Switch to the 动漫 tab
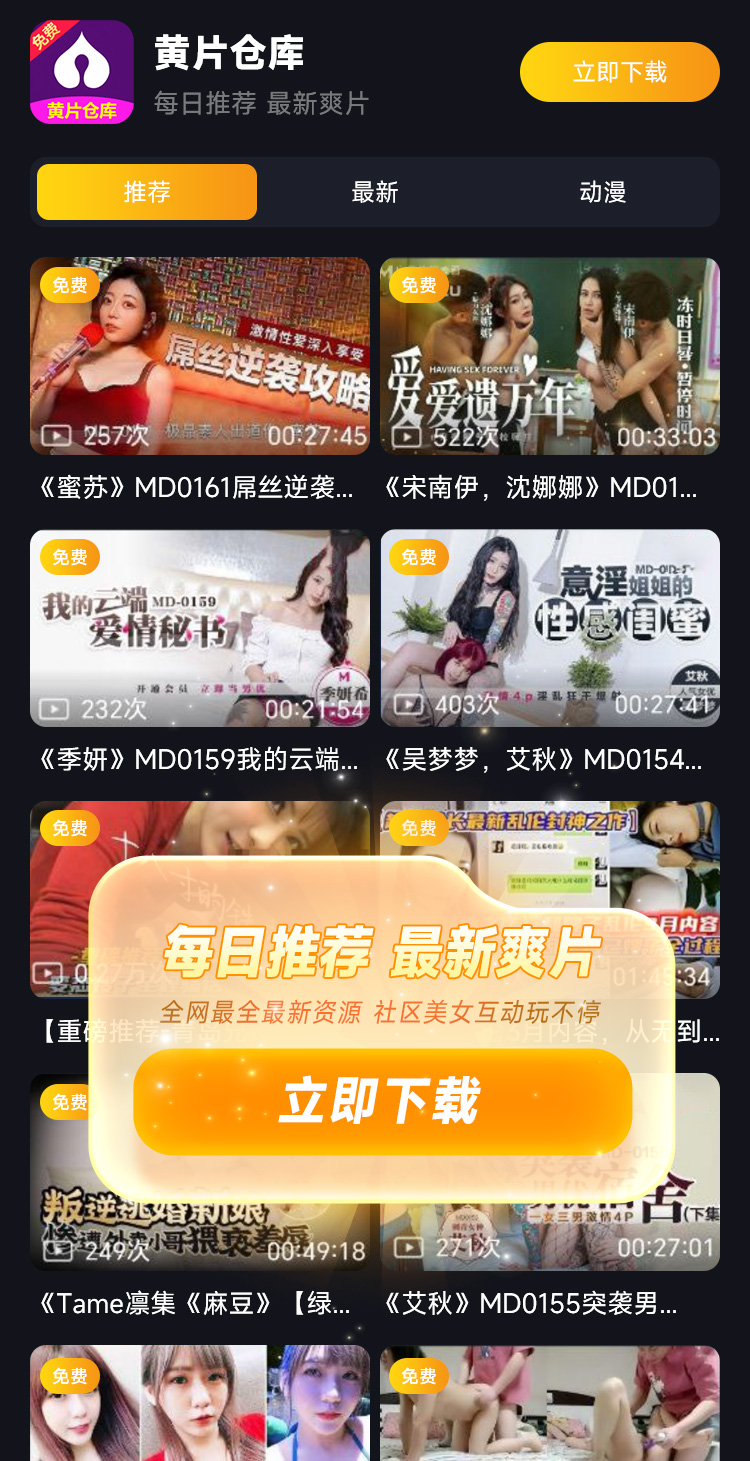This screenshot has height=1461, width=750. click(x=602, y=192)
